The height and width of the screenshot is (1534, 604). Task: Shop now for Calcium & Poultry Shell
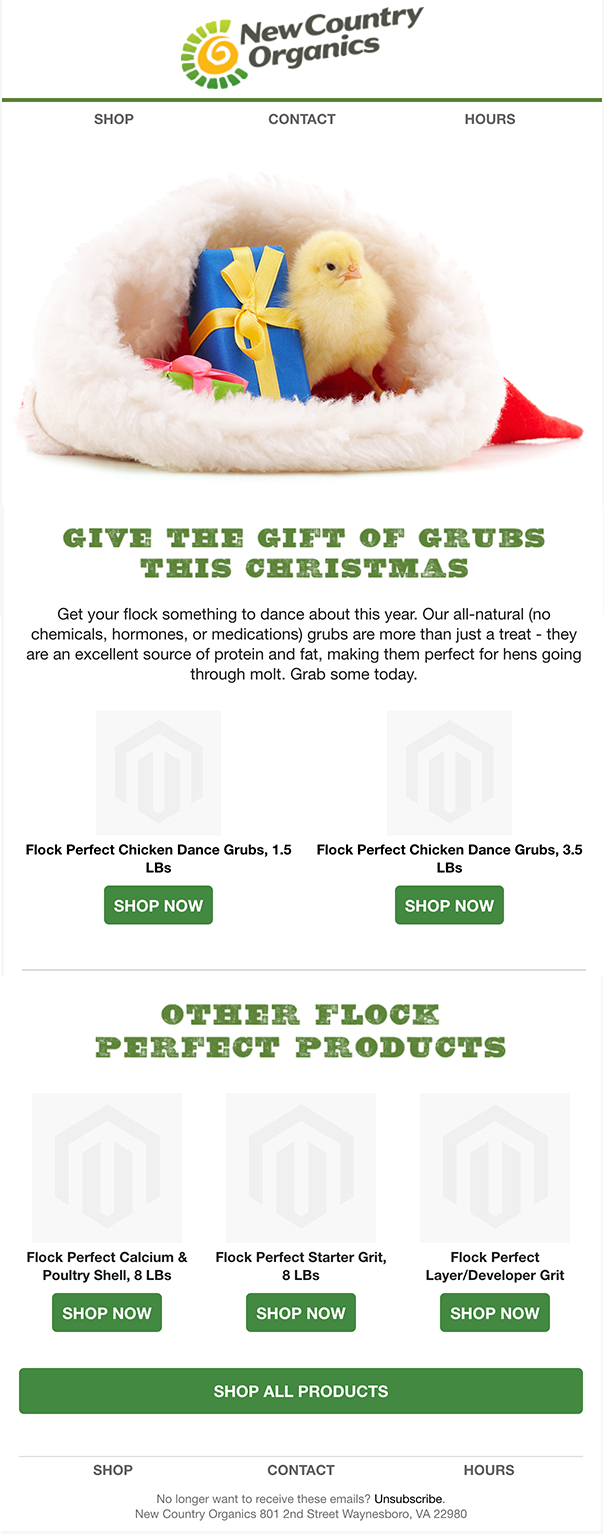coord(107,1313)
